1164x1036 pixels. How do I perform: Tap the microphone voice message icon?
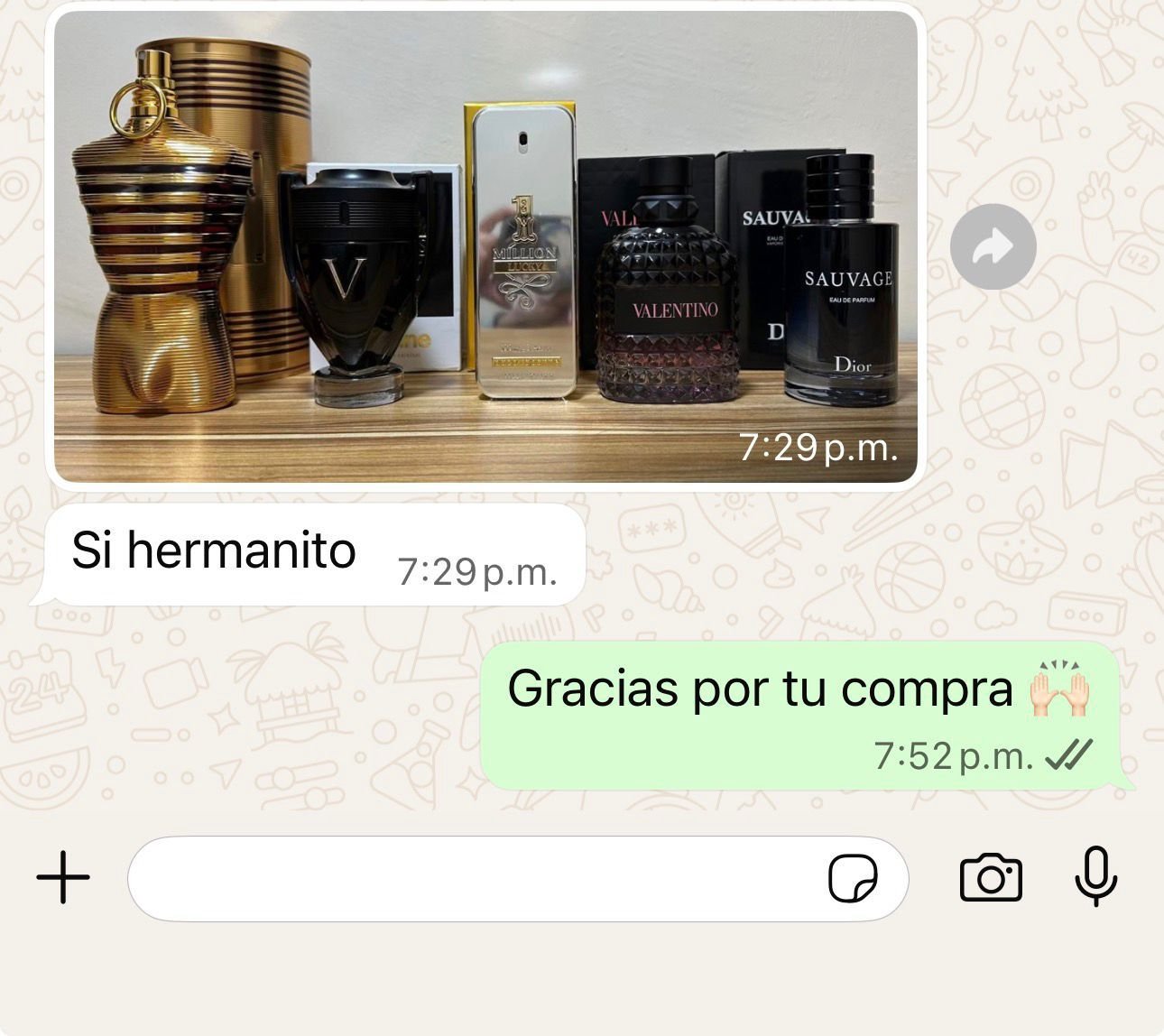[1095, 877]
